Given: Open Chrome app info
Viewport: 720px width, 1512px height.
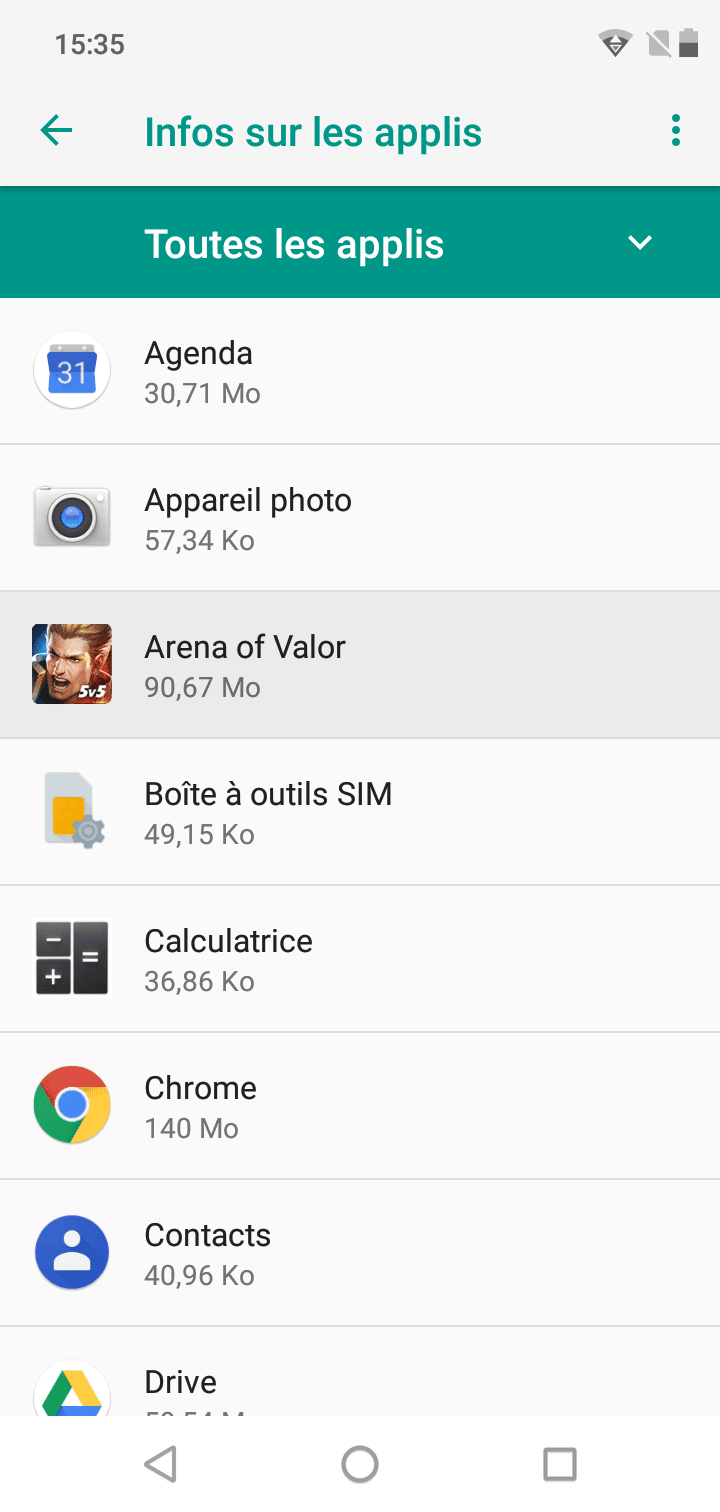Looking at the screenshot, I should click(x=360, y=1106).
